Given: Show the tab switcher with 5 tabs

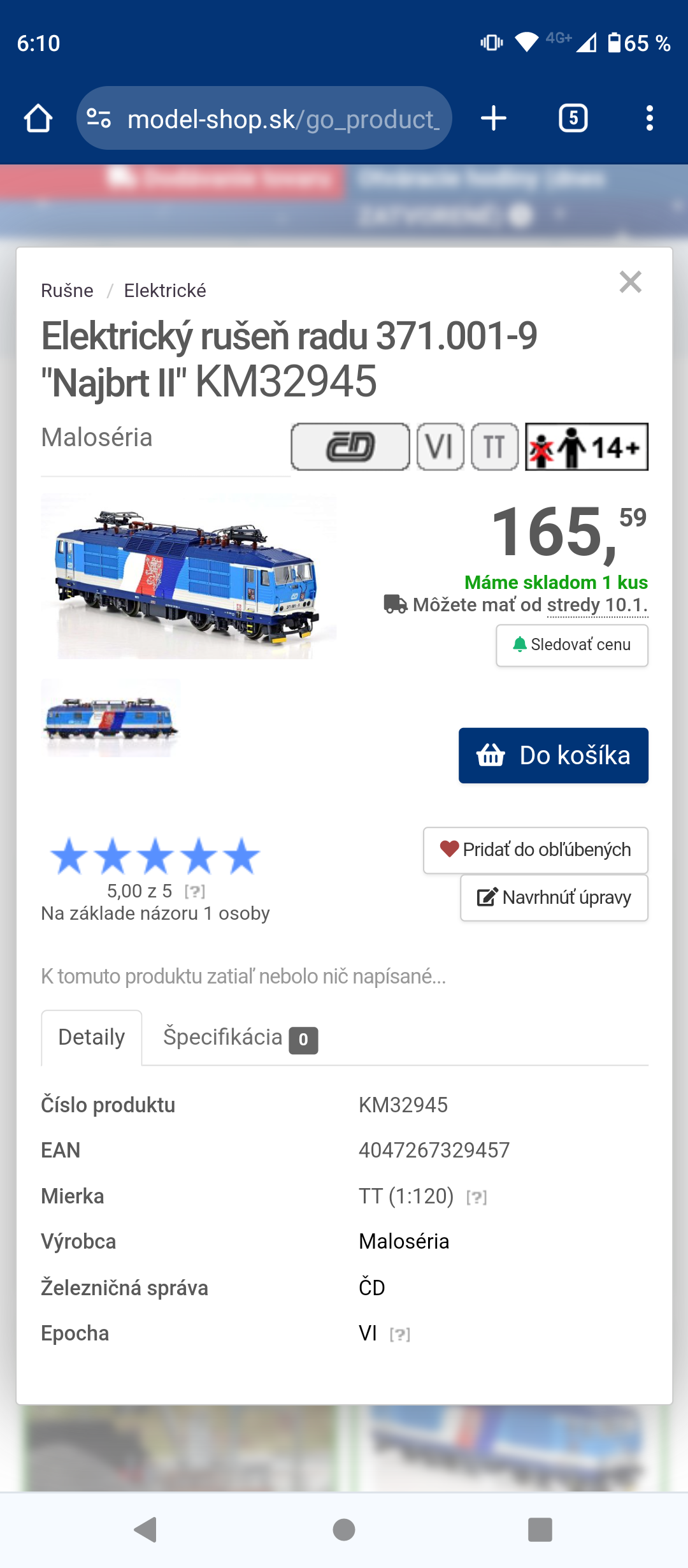Looking at the screenshot, I should [x=573, y=119].
